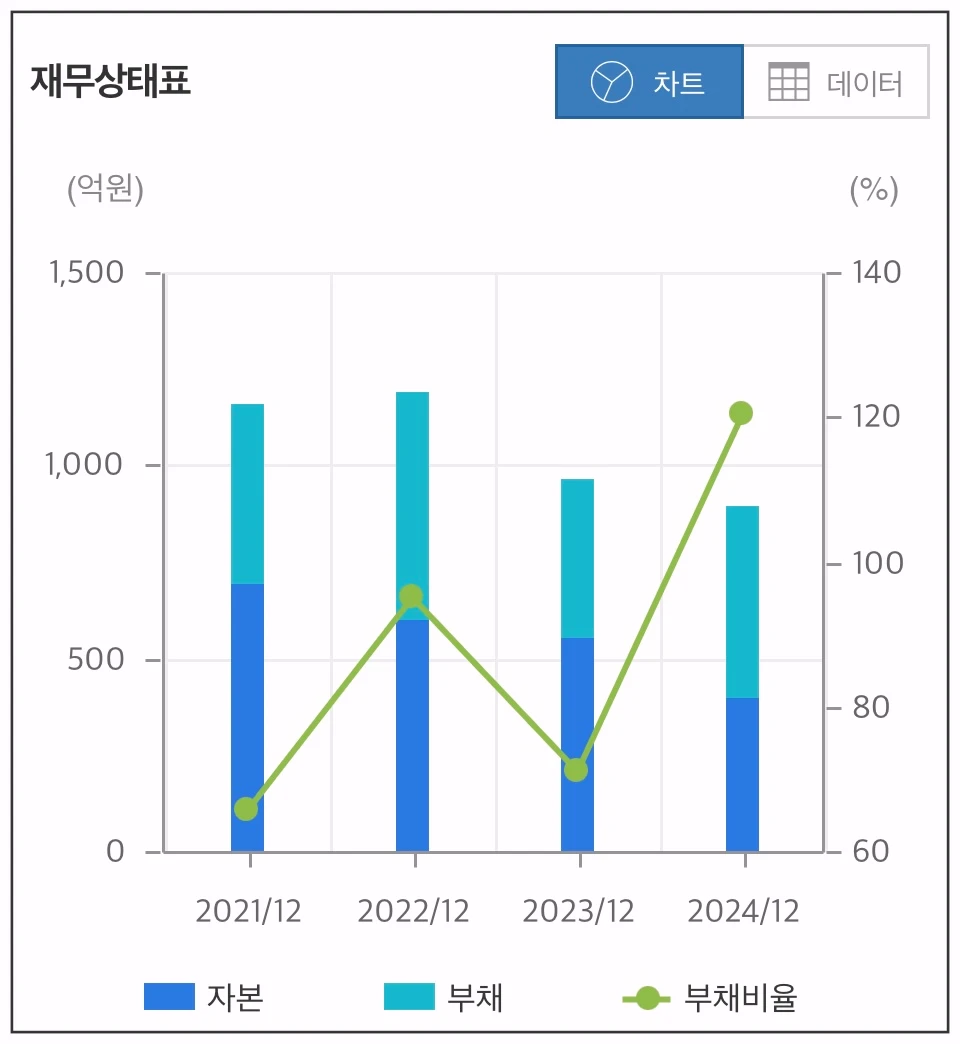960x1044 pixels.
Task: Click the stacked bar for 2023/12
Action: coord(577,660)
